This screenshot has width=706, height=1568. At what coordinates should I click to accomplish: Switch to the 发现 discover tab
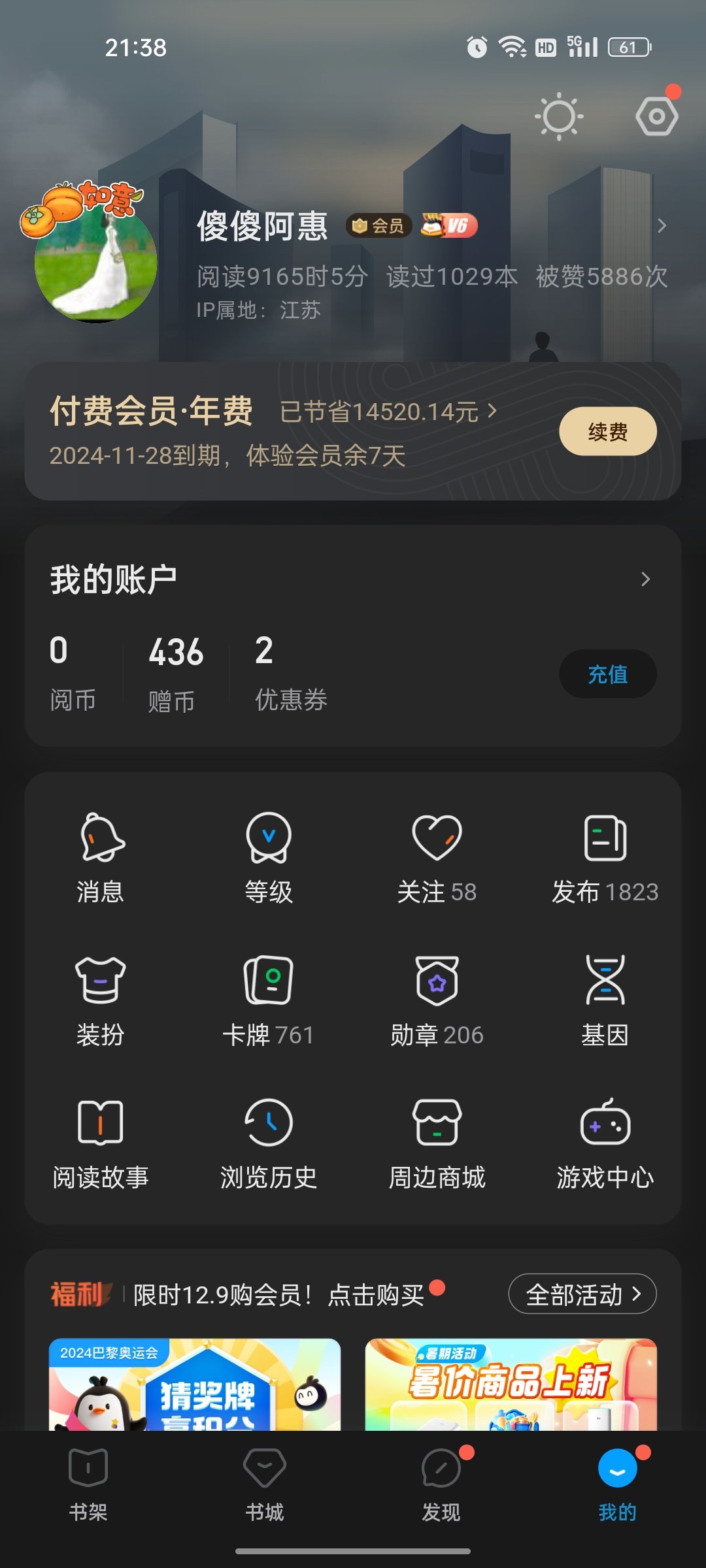coord(441,1484)
